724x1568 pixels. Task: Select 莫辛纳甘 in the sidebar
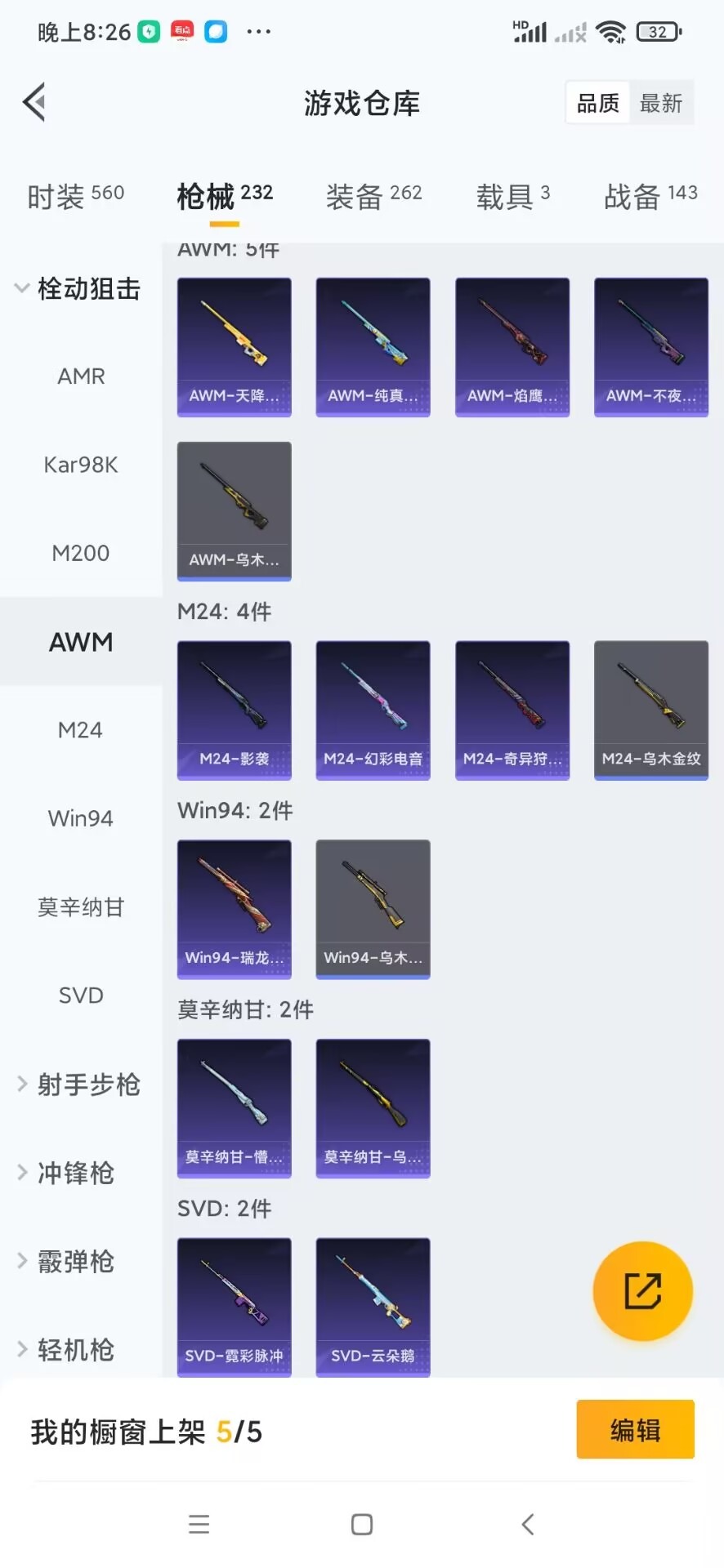[80, 906]
